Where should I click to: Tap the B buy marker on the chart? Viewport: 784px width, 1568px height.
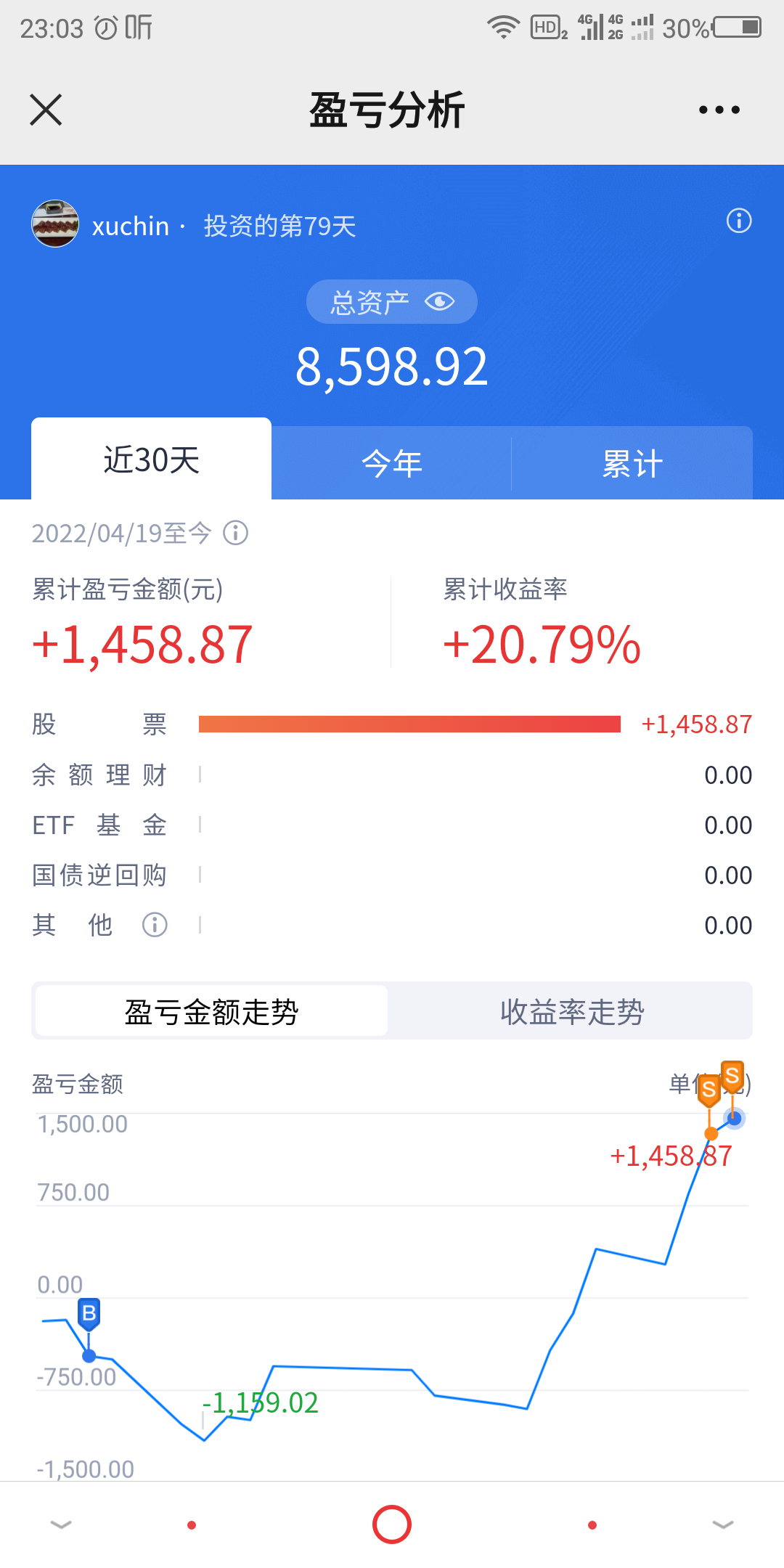coord(89,1313)
